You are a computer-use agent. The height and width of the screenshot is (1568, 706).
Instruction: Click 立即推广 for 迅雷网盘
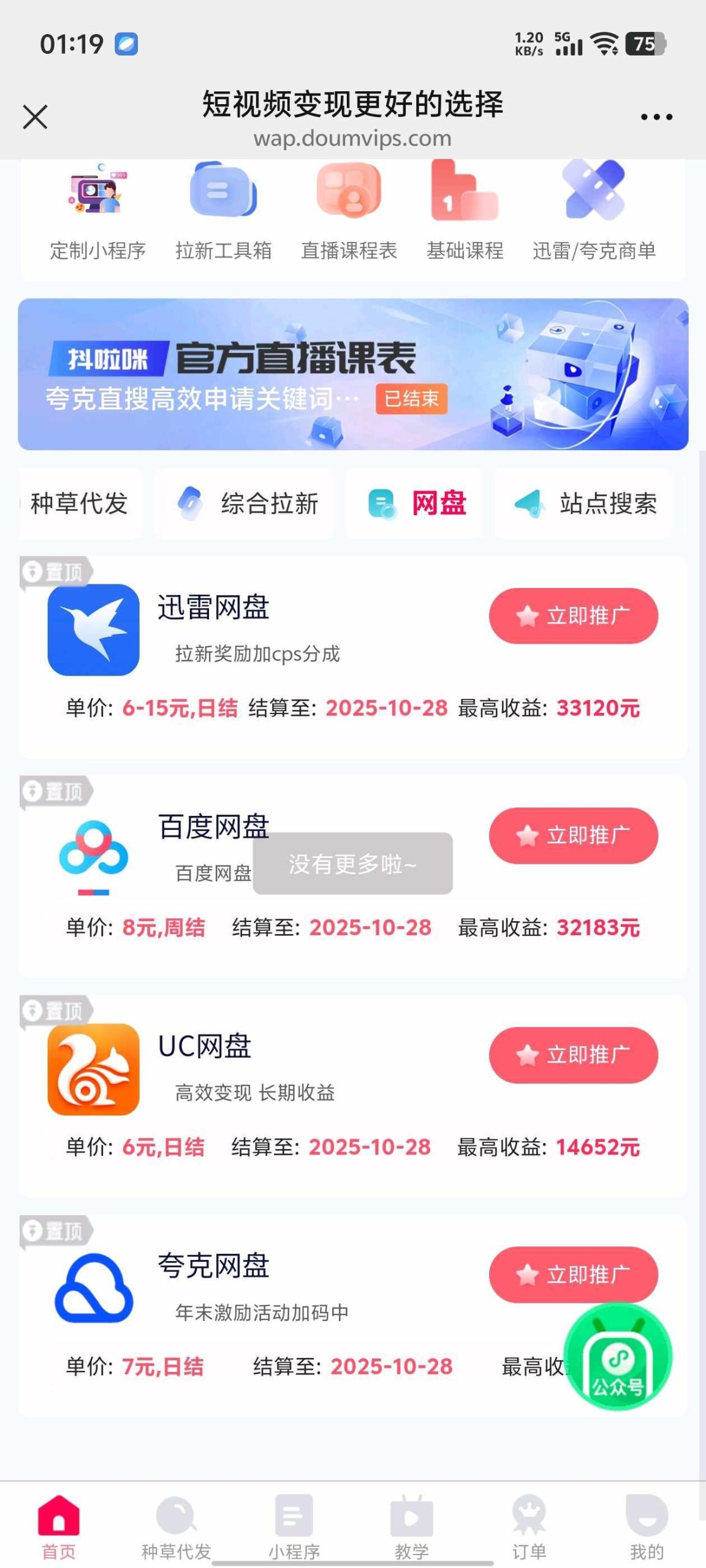[572, 616]
